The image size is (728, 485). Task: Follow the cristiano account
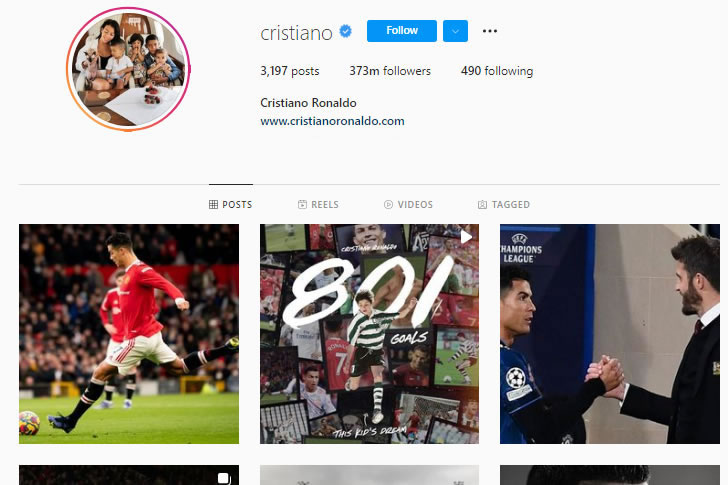(401, 31)
